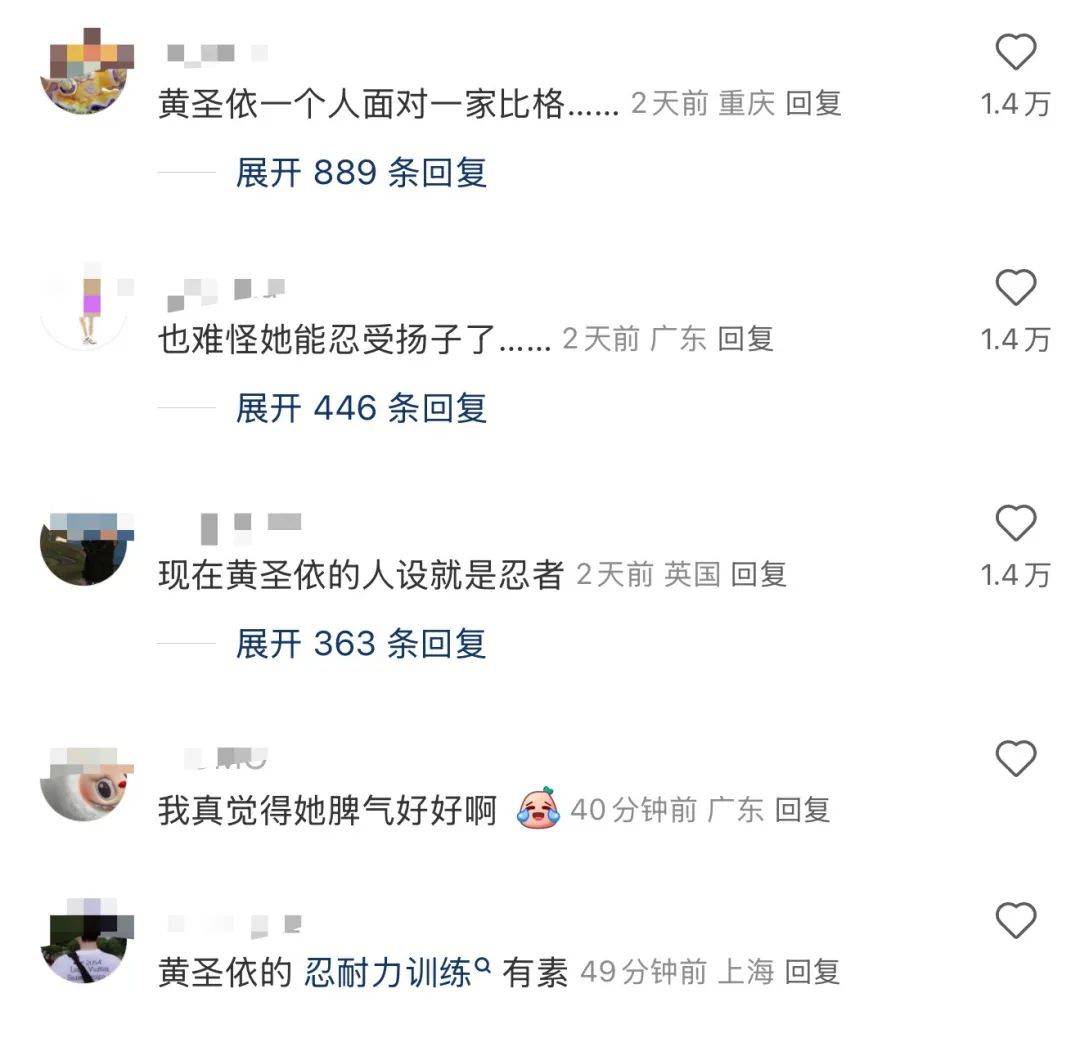Screen dimensions: 1080x1038
Task: Like the comment from 上海
Action: point(1015,921)
